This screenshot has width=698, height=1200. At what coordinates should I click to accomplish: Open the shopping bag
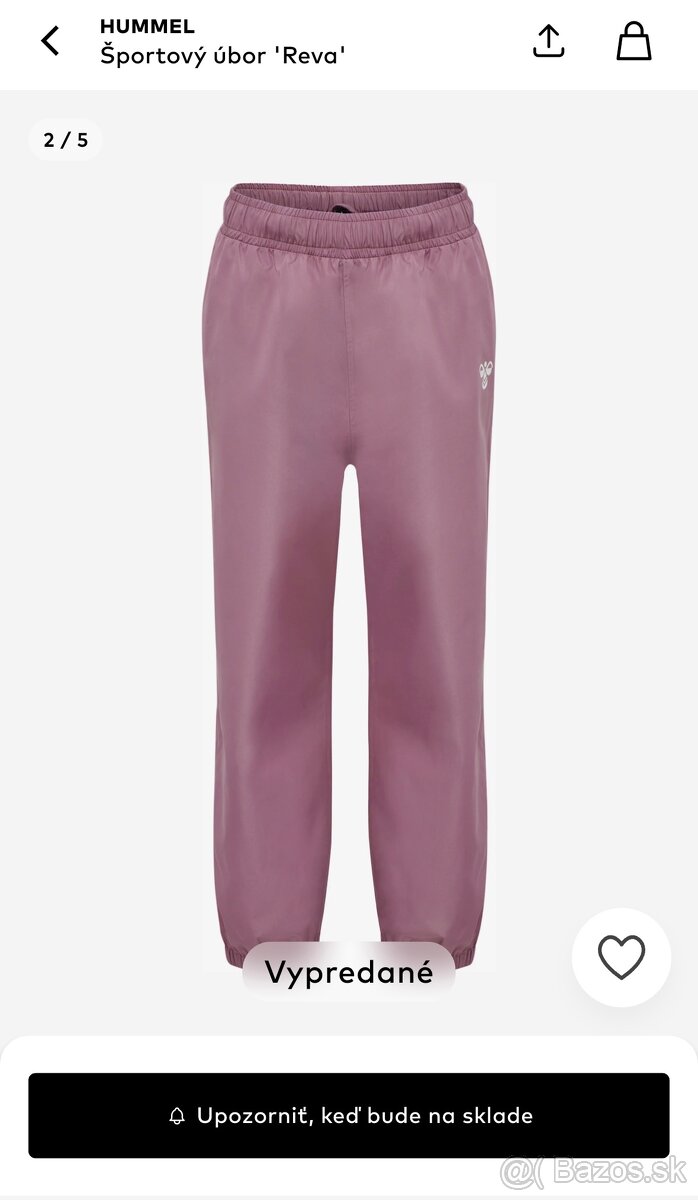point(633,41)
